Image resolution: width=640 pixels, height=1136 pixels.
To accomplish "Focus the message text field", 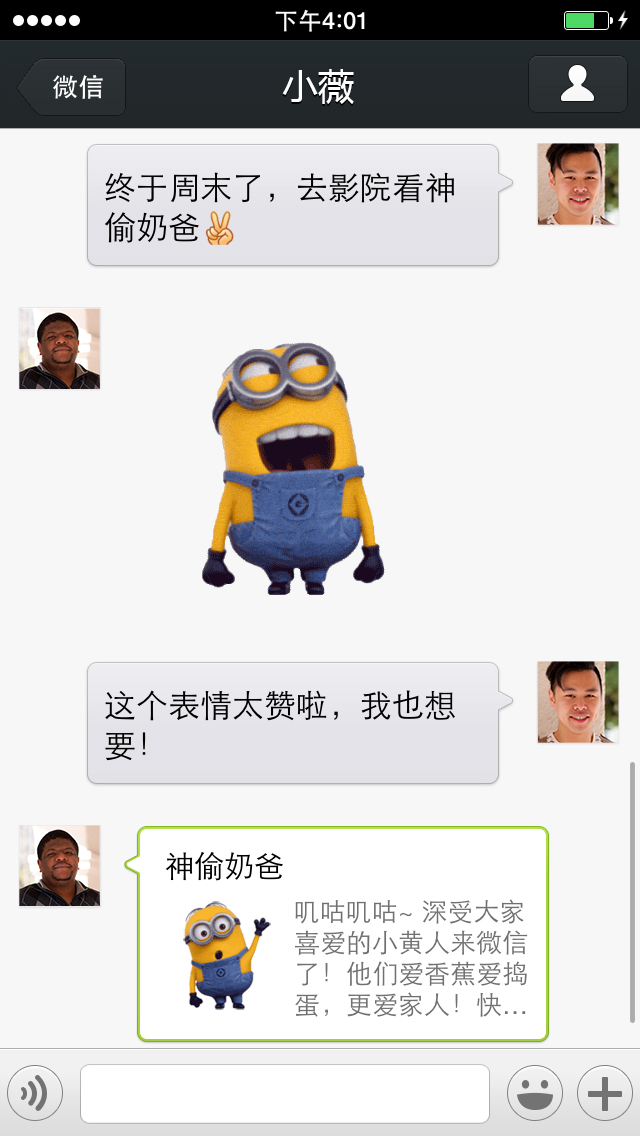I will pos(284,1093).
